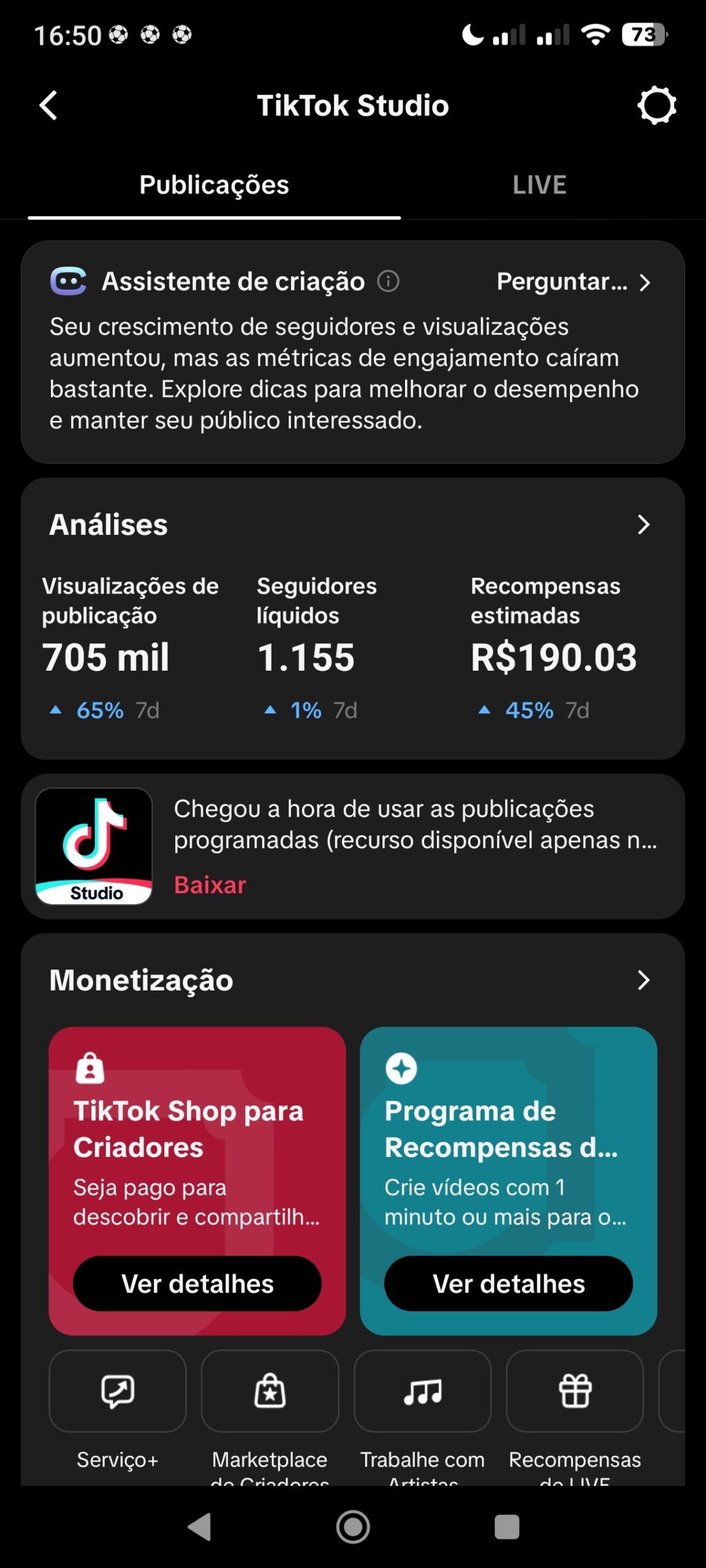Tap the system home button

353,1526
